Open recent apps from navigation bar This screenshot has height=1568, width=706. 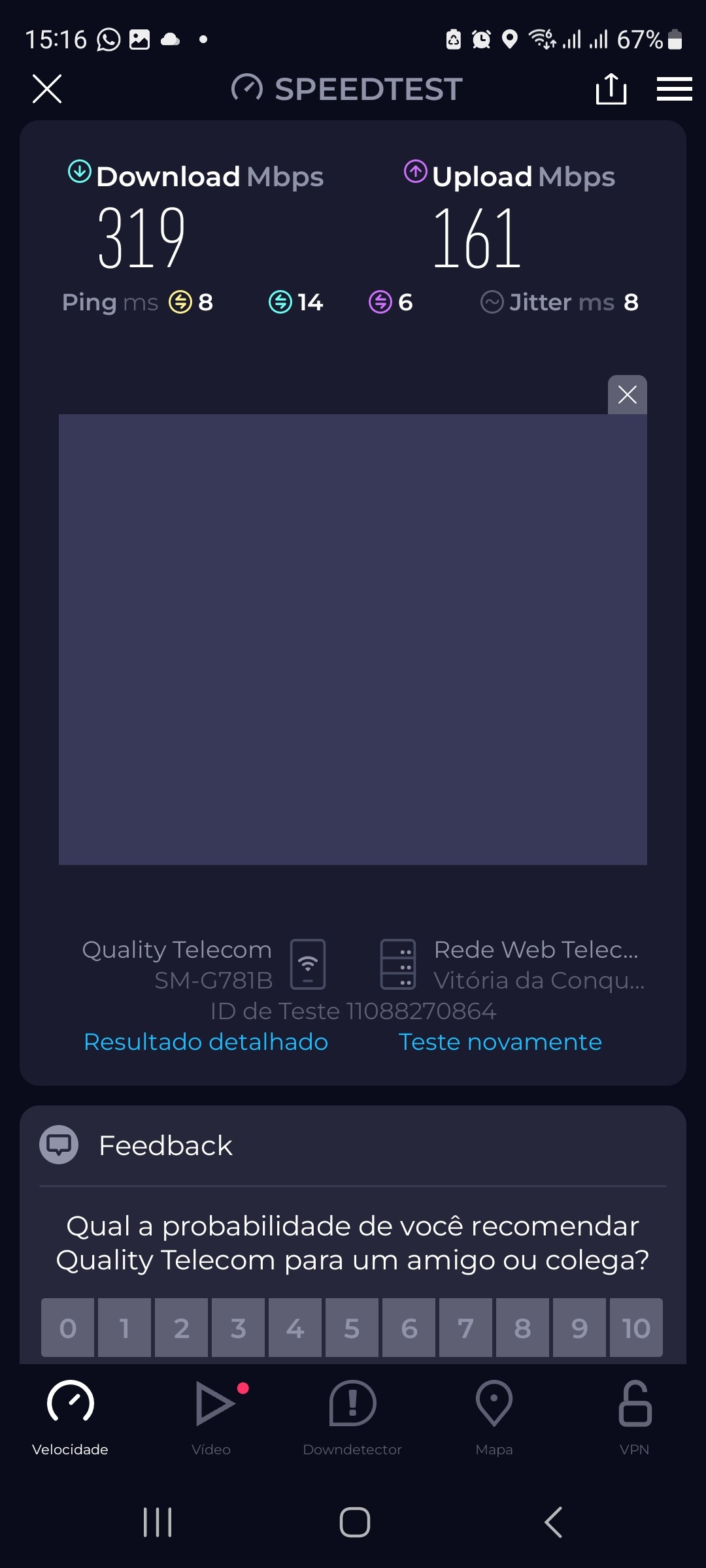[x=157, y=1522]
